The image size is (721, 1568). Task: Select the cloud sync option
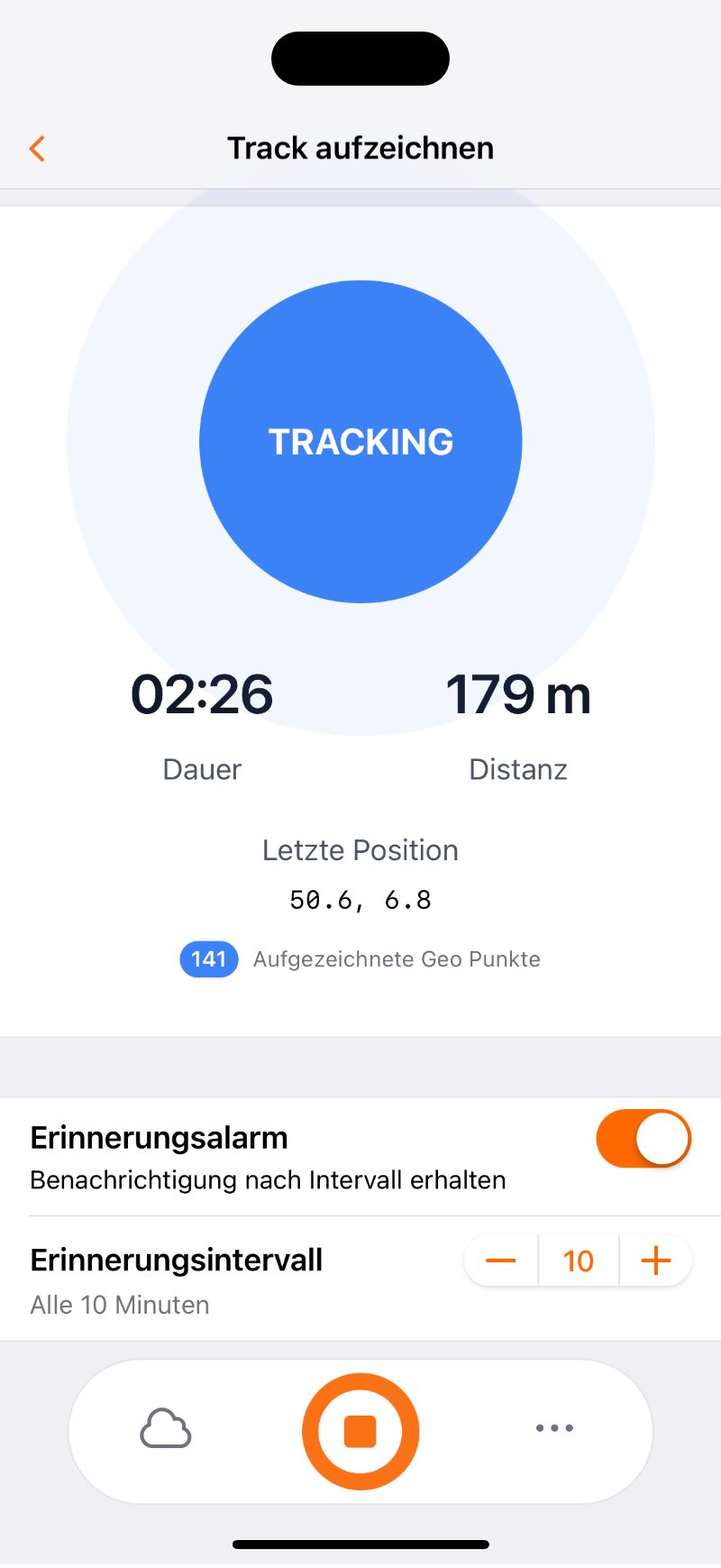point(166,1430)
